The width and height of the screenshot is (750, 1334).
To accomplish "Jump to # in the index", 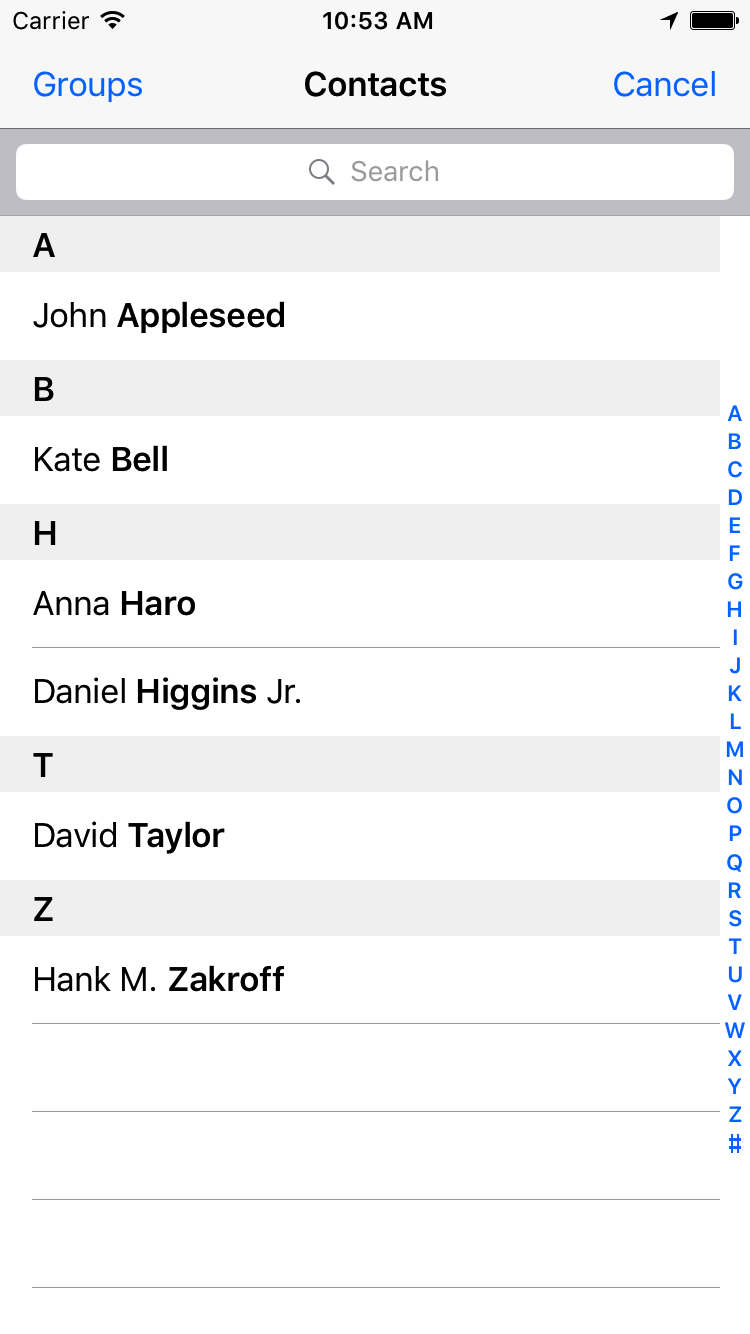I will [x=735, y=1143].
